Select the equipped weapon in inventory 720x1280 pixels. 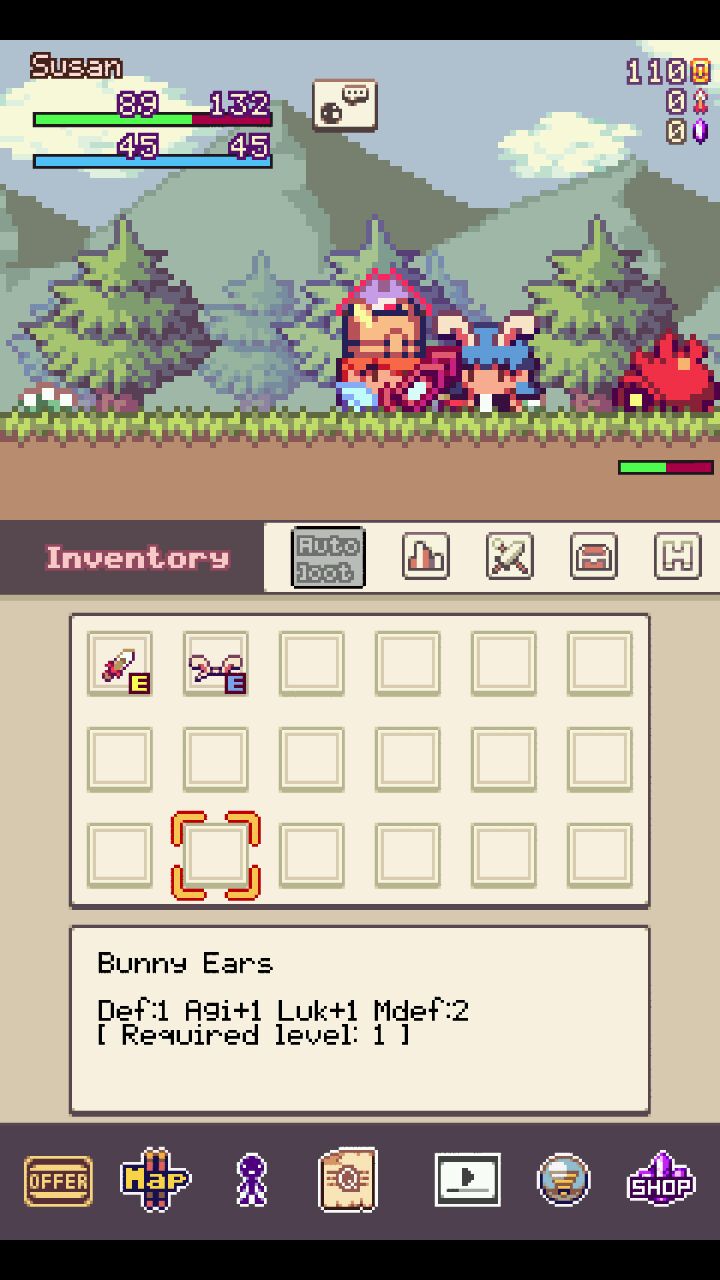pos(120,664)
